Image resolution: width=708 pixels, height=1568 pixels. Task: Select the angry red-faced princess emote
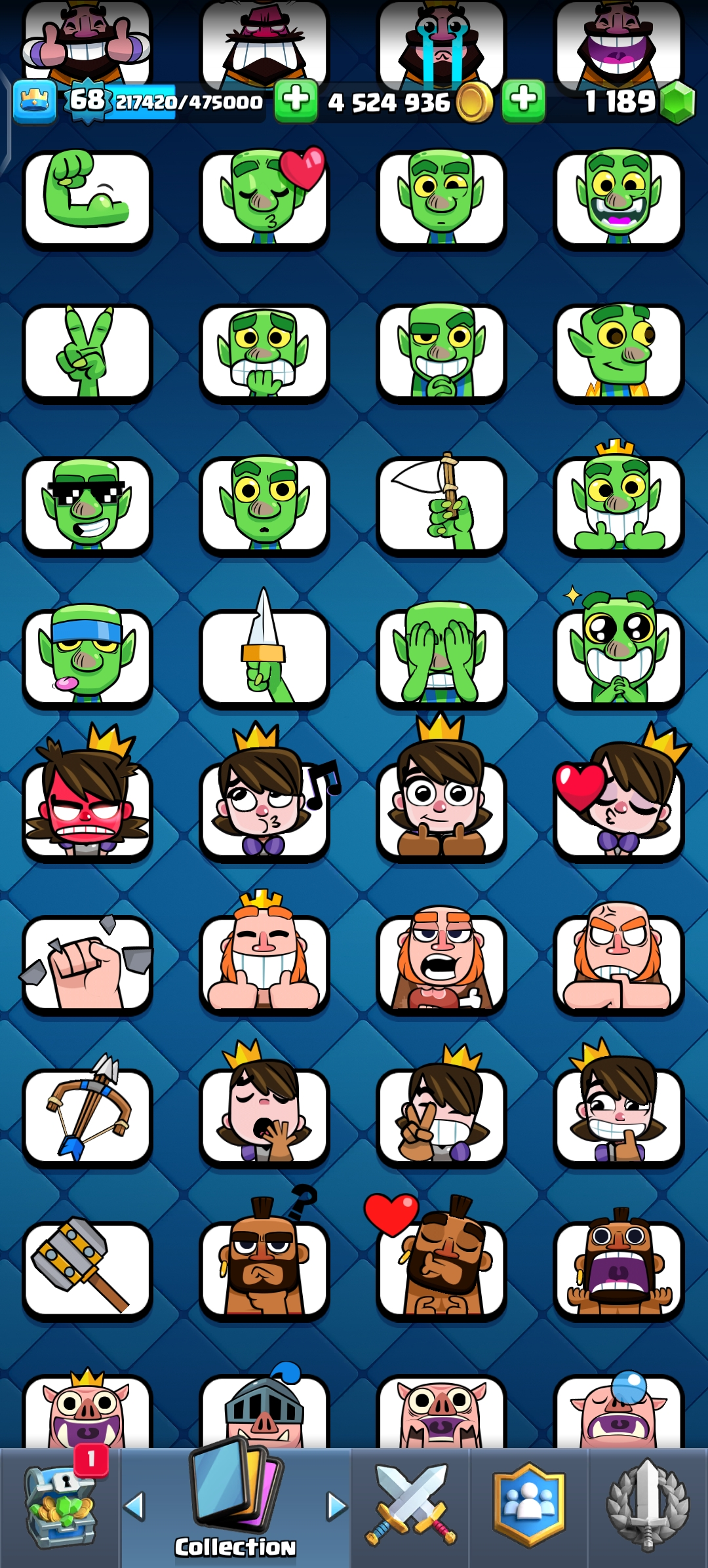[x=87, y=810]
